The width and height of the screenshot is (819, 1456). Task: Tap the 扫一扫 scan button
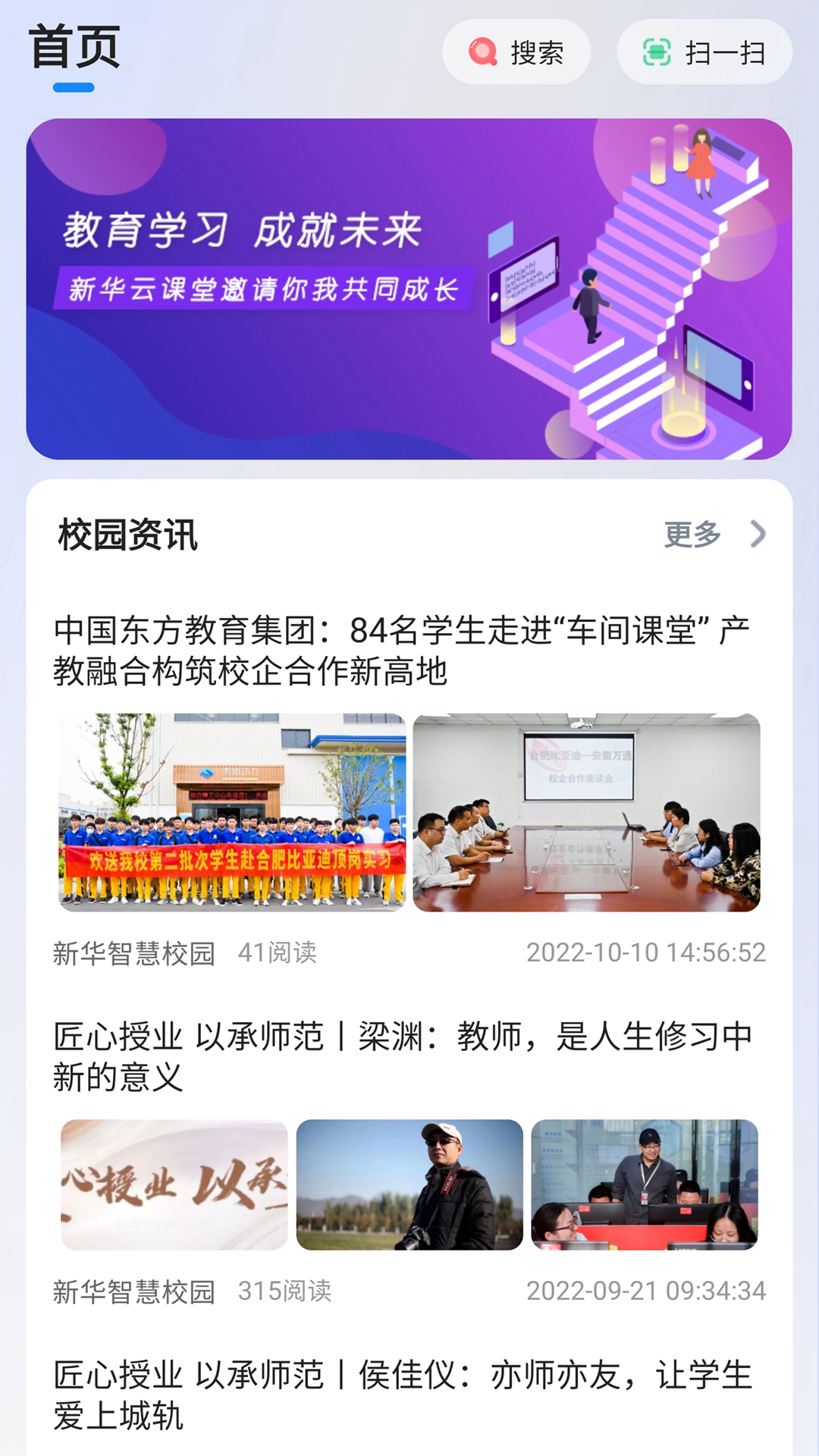704,52
